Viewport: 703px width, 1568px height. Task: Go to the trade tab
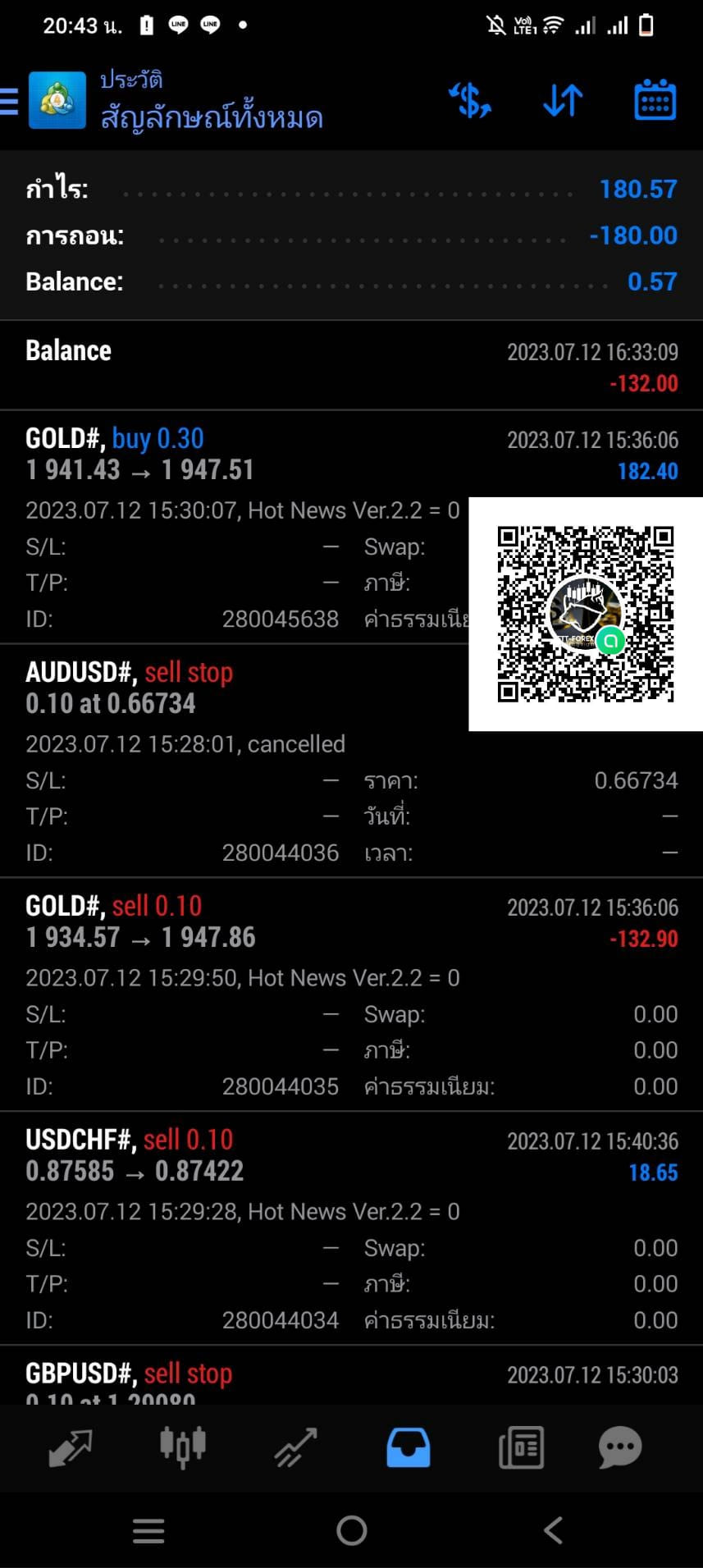[295, 1447]
